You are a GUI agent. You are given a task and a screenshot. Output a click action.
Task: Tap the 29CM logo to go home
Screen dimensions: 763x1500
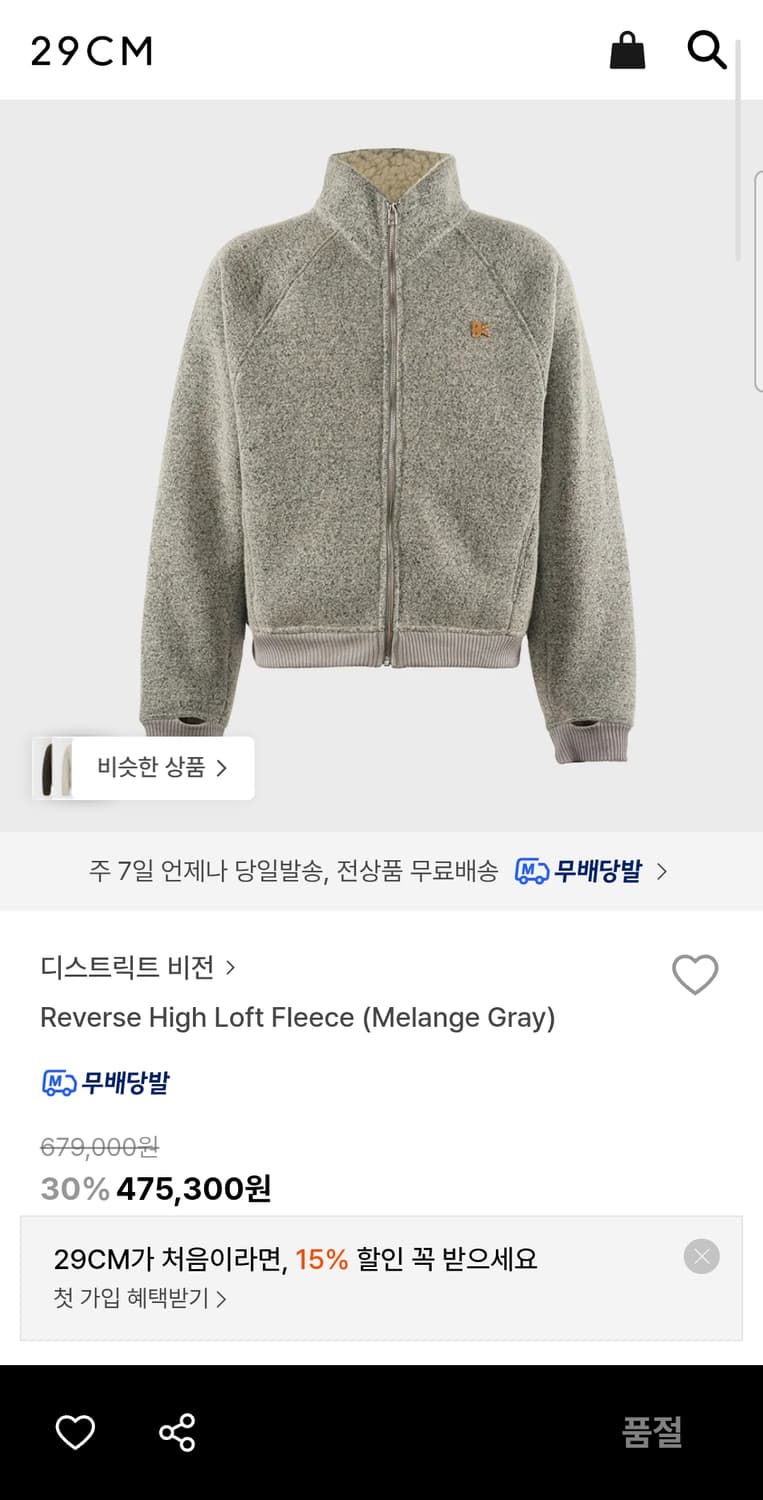coord(90,51)
